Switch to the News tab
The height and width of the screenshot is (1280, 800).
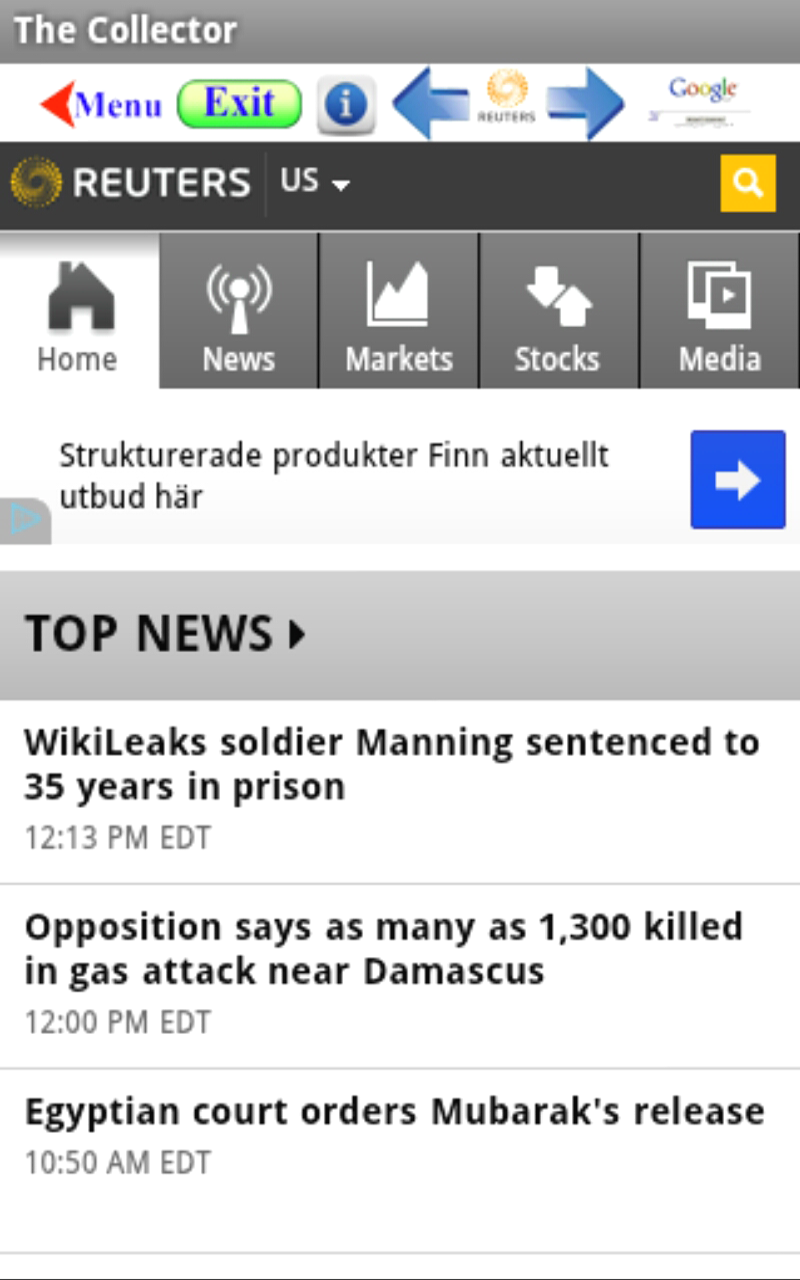(x=239, y=312)
